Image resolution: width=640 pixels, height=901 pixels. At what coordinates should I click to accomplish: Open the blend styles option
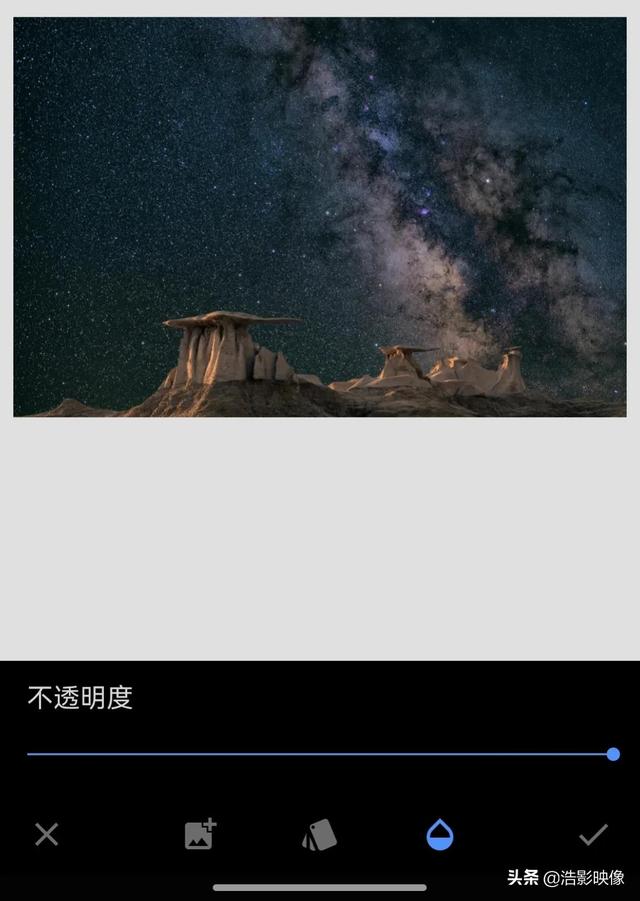tap(320, 835)
